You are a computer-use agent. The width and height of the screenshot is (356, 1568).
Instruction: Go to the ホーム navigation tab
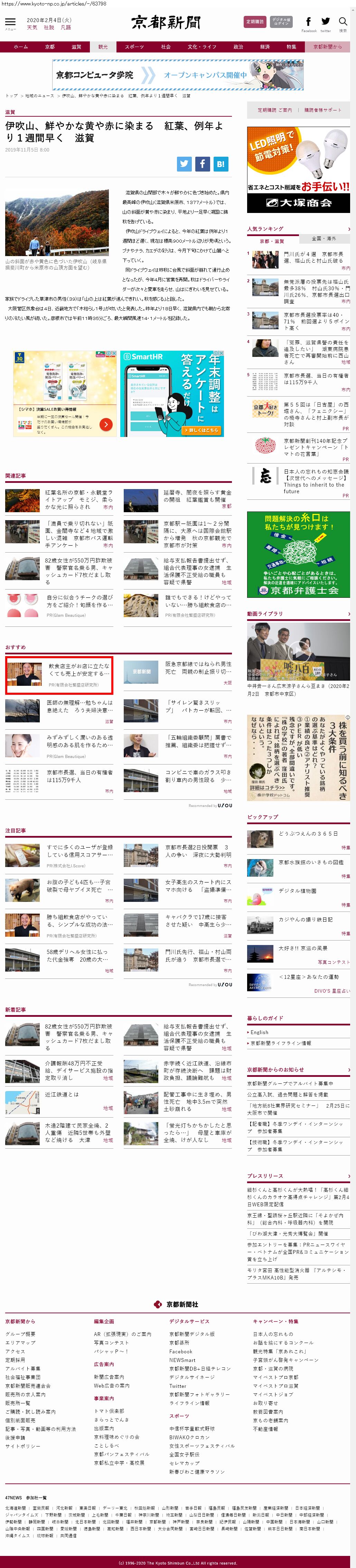pyautogui.click(x=21, y=47)
